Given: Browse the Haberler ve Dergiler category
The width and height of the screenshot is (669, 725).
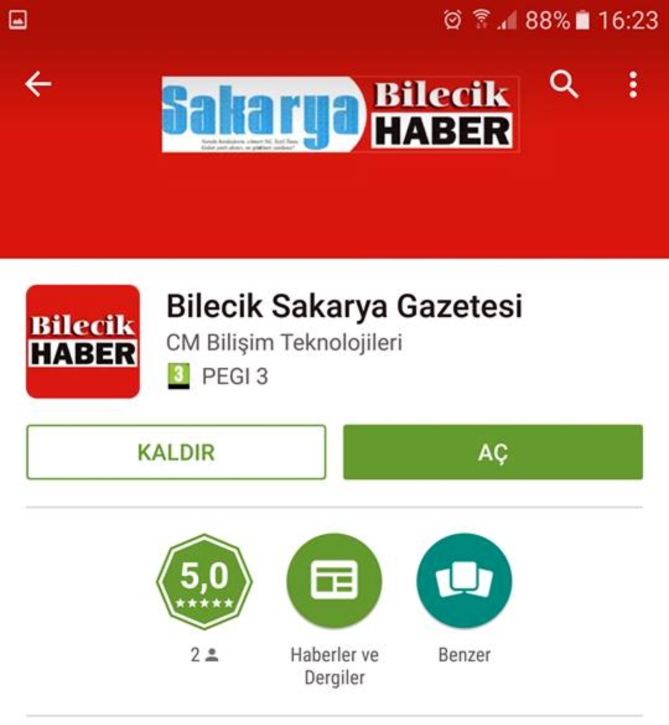Looking at the screenshot, I should tap(334, 581).
